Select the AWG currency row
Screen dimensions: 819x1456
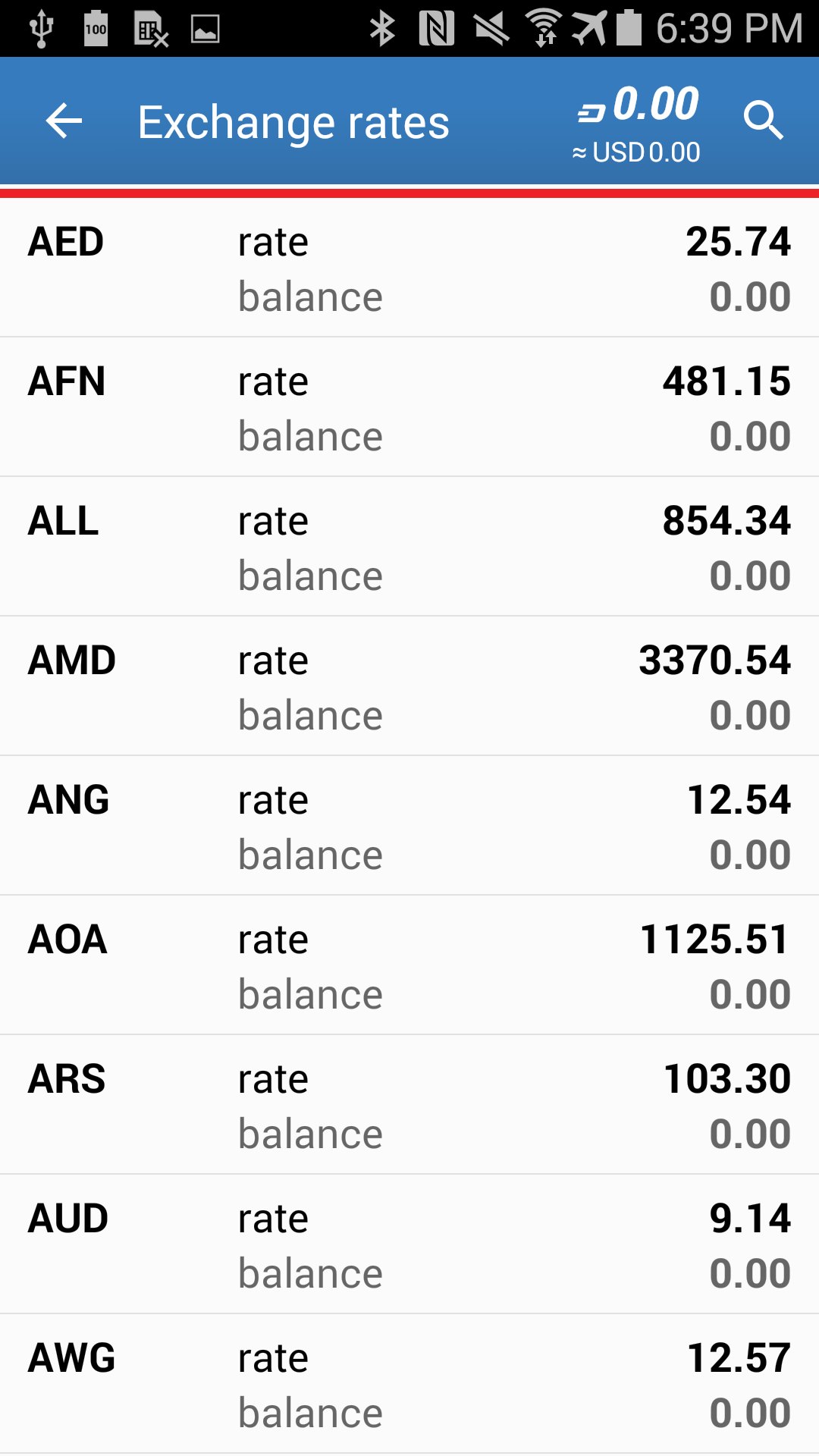pyautogui.click(x=409, y=1384)
